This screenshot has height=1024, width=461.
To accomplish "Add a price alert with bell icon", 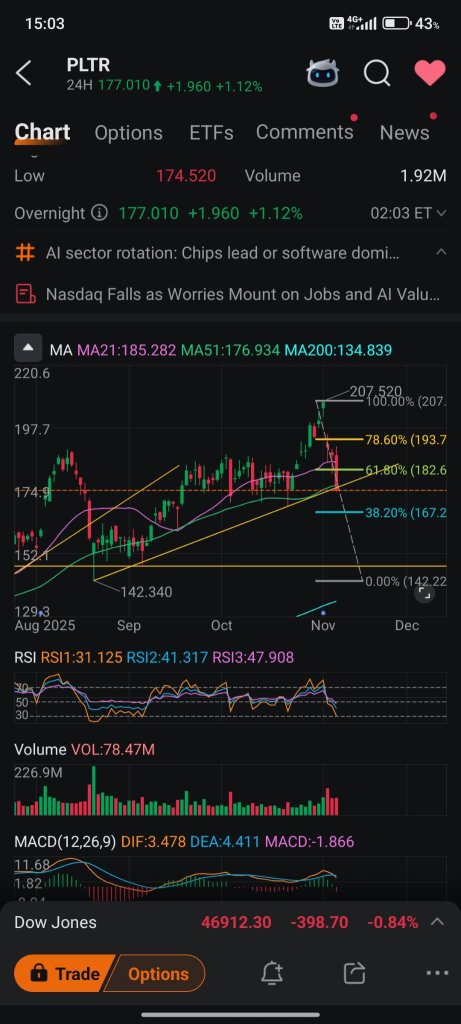I will pos(272,974).
